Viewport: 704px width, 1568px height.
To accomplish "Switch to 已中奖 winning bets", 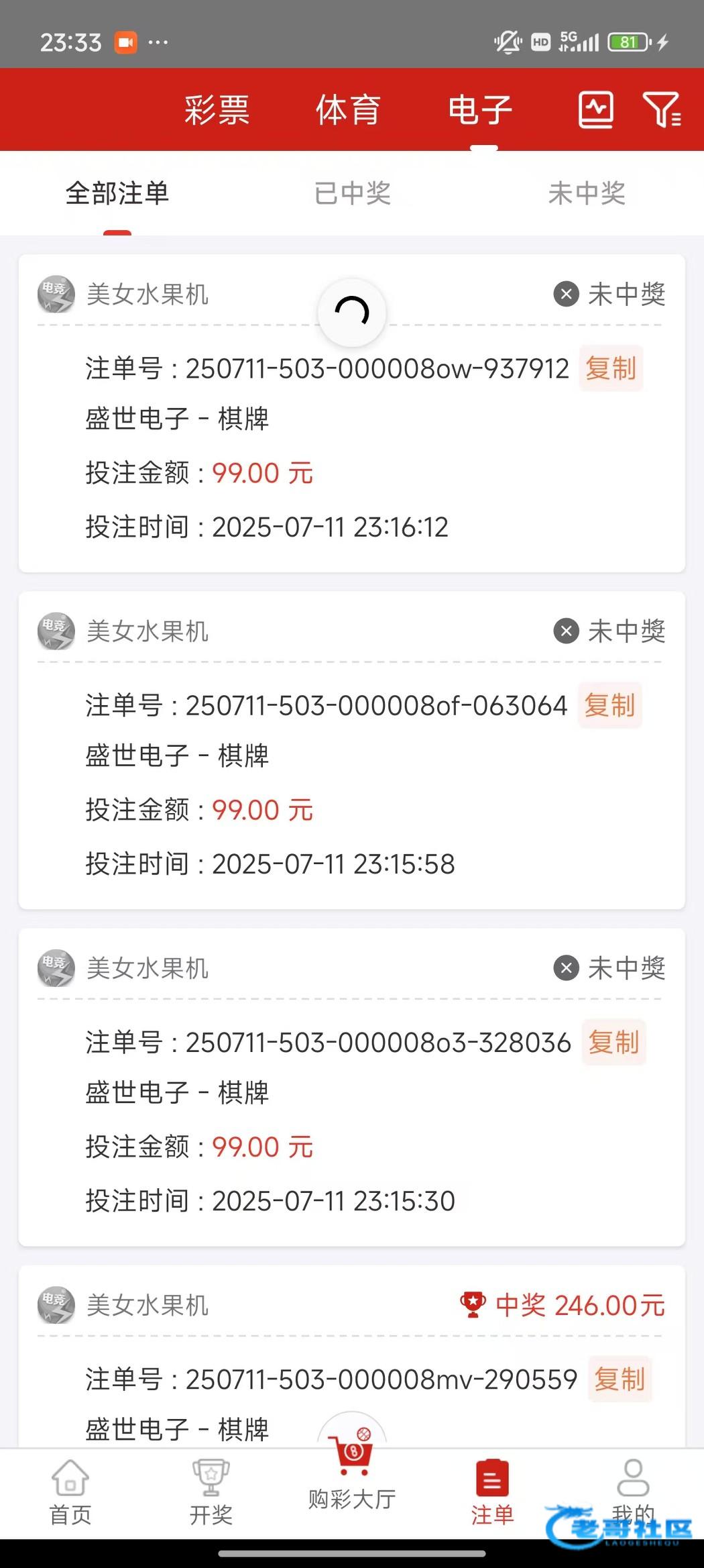I will point(352,193).
